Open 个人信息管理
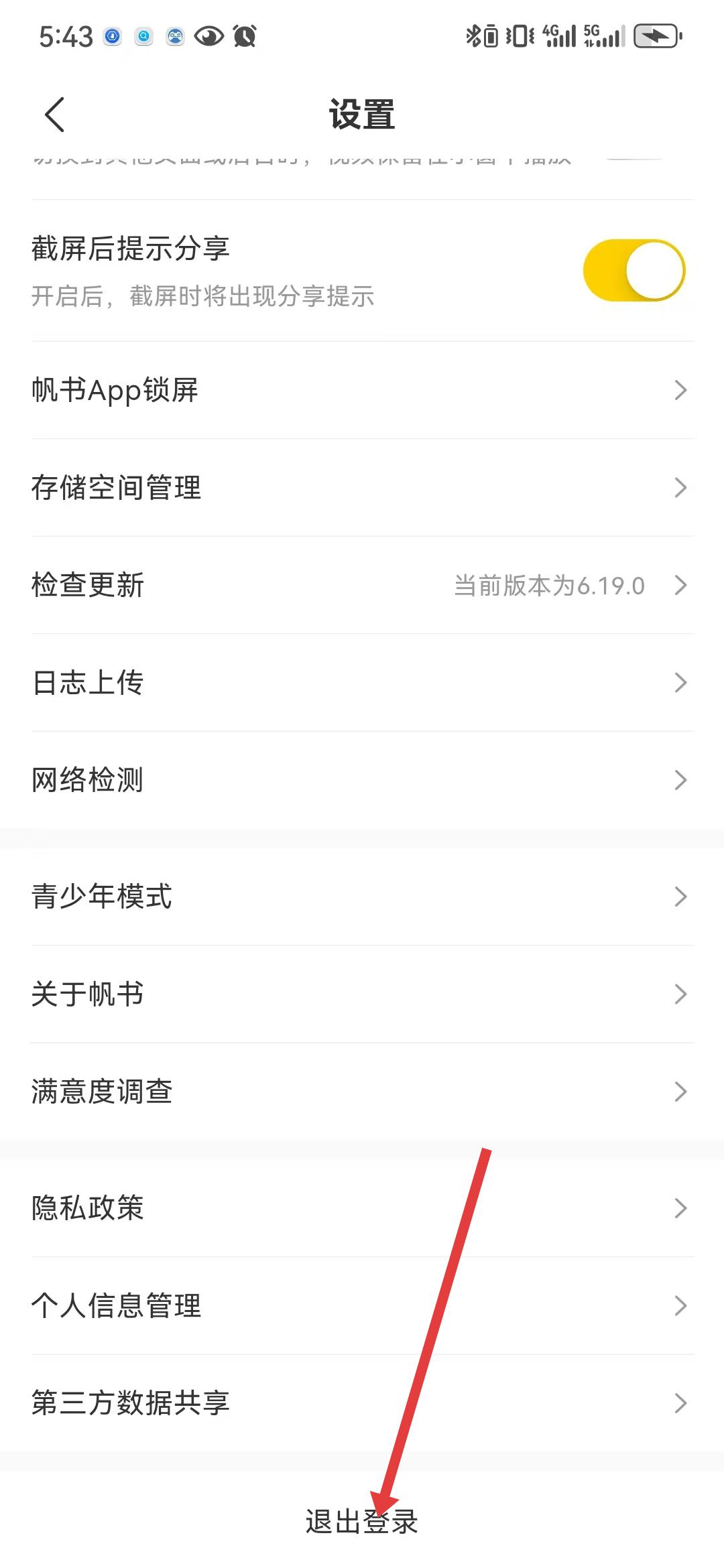Viewport: 724px width, 1568px height. coord(362,1305)
